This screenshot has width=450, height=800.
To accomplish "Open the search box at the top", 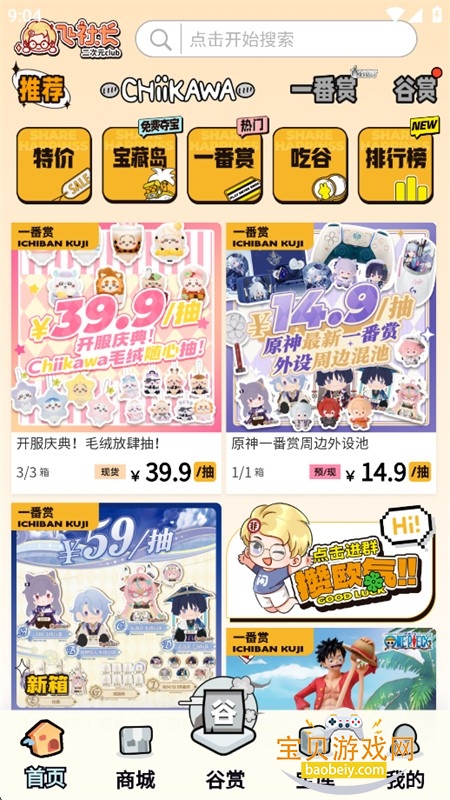I will pyautogui.click(x=276, y=39).
